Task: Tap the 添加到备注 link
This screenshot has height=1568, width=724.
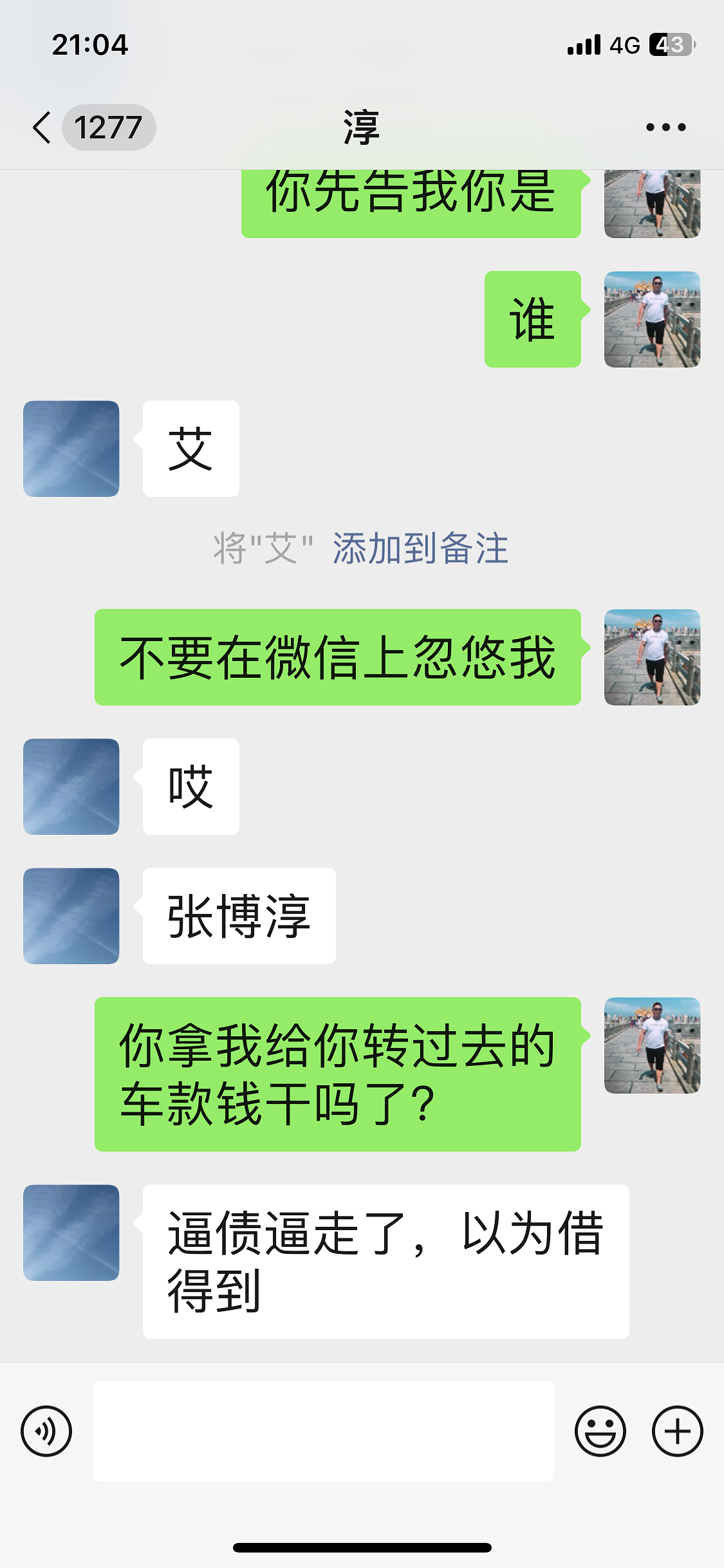Action: pyautogui.click(x=420, y=548)
